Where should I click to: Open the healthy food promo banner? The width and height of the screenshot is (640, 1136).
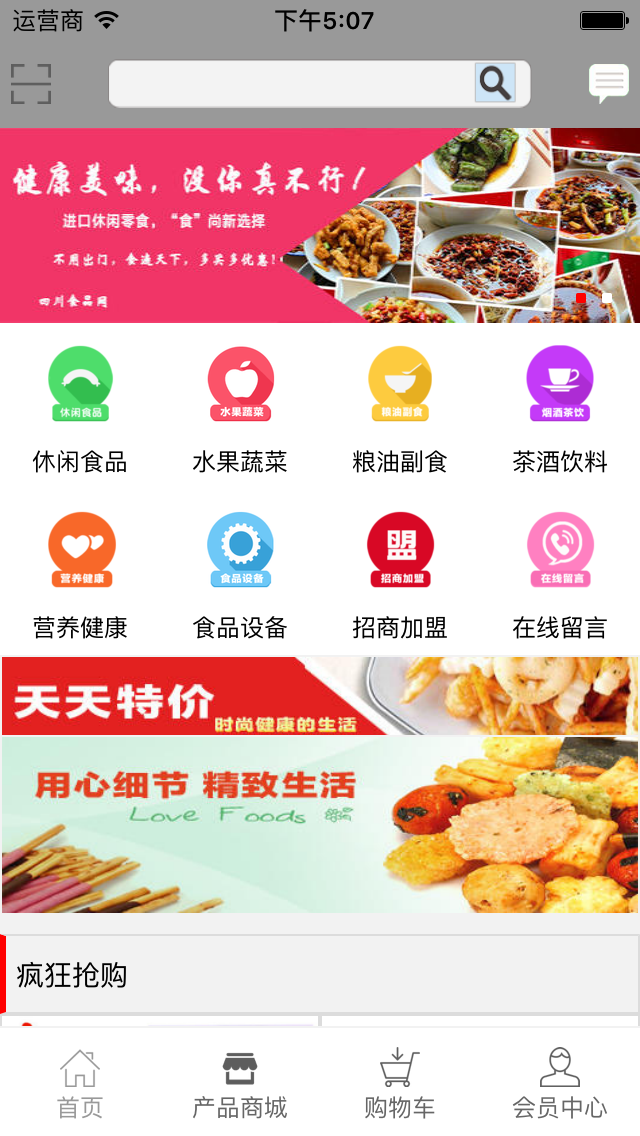coord(320,225)
